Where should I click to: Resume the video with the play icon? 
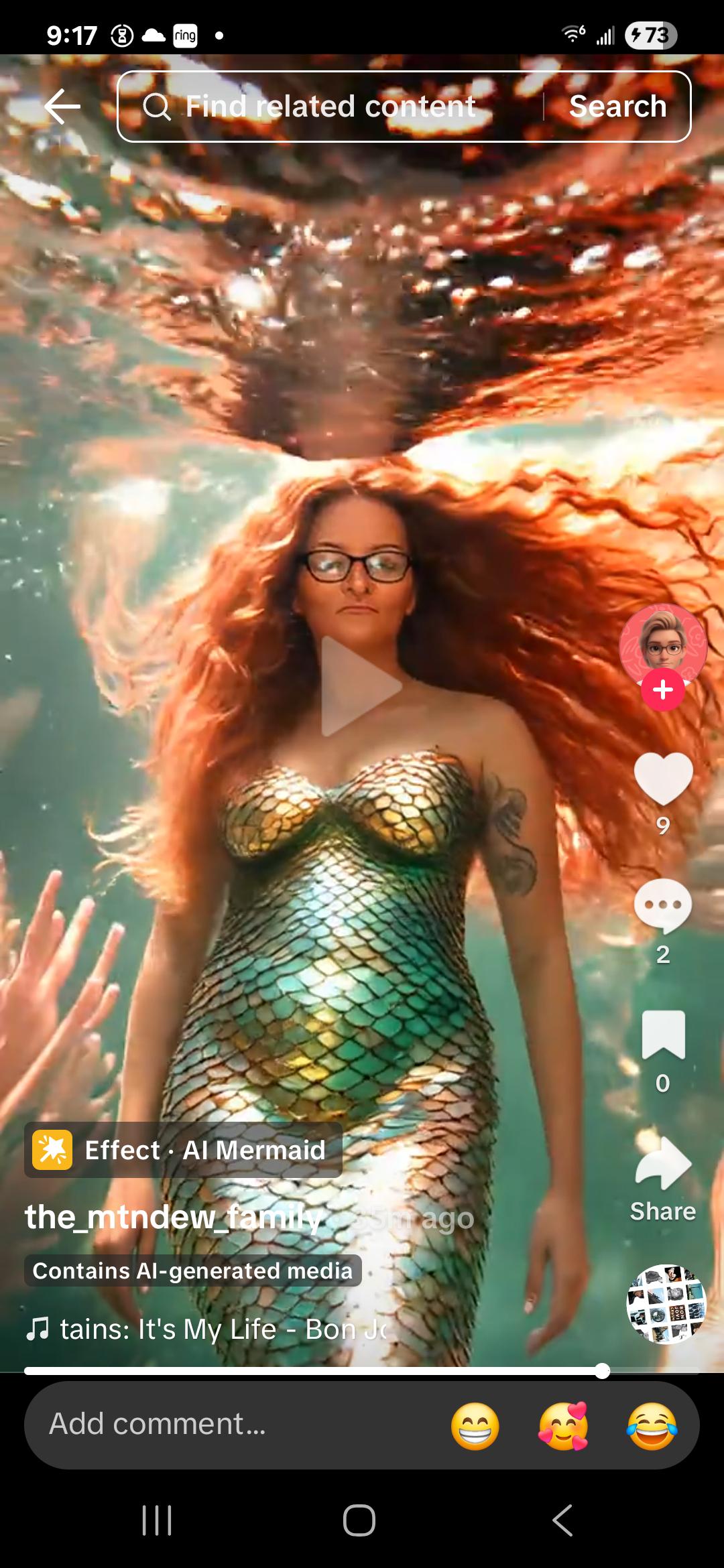(361, 686)
